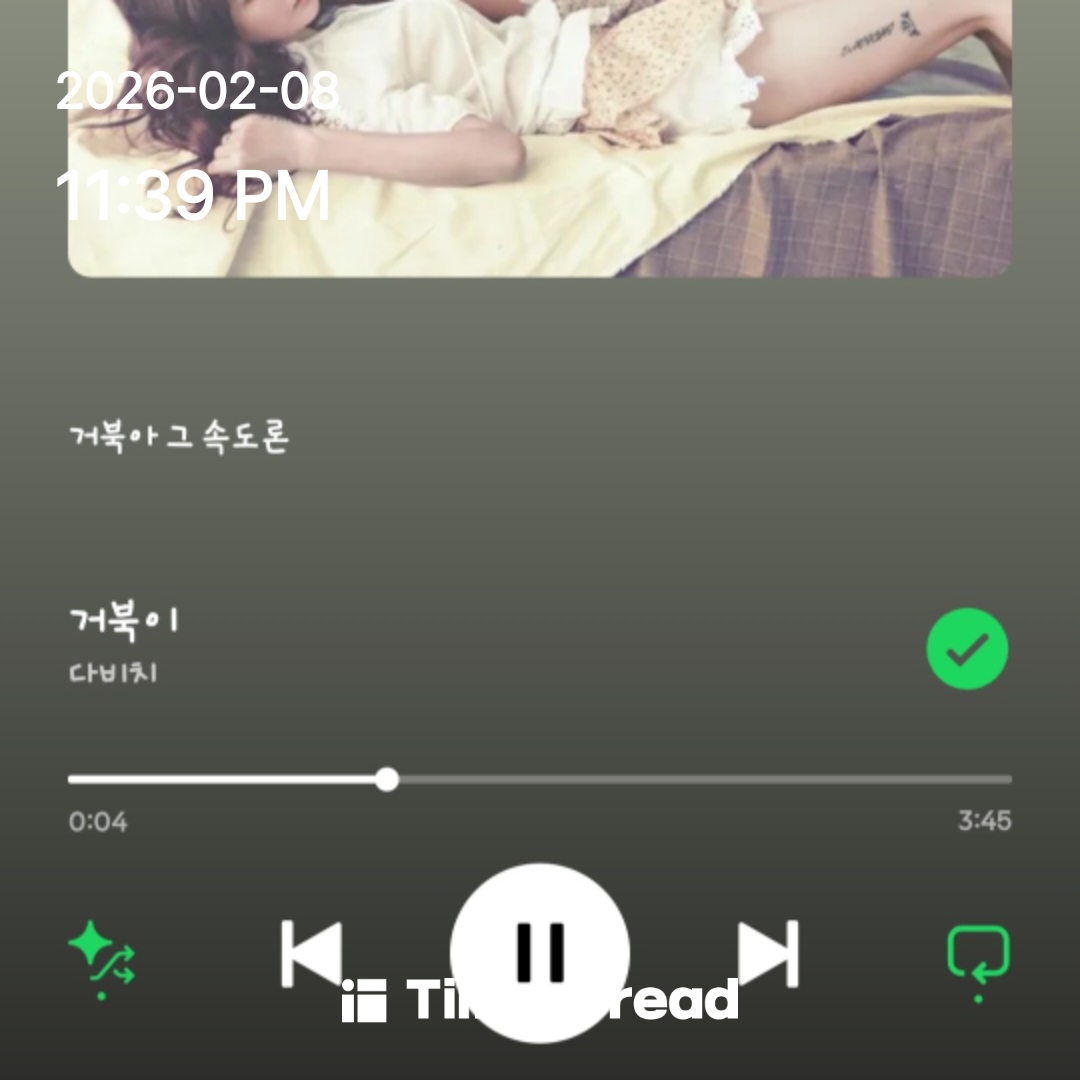
Task: Open the album cover art
Action: (540, 140)
